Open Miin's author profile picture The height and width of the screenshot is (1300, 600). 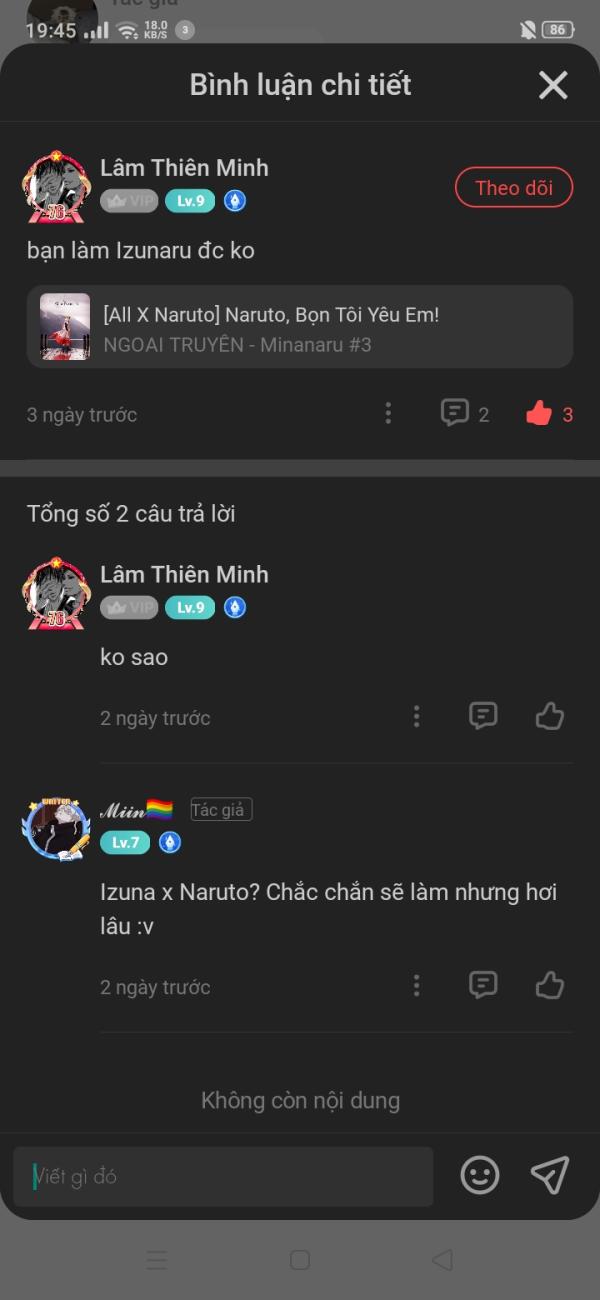tap(56, 829)
